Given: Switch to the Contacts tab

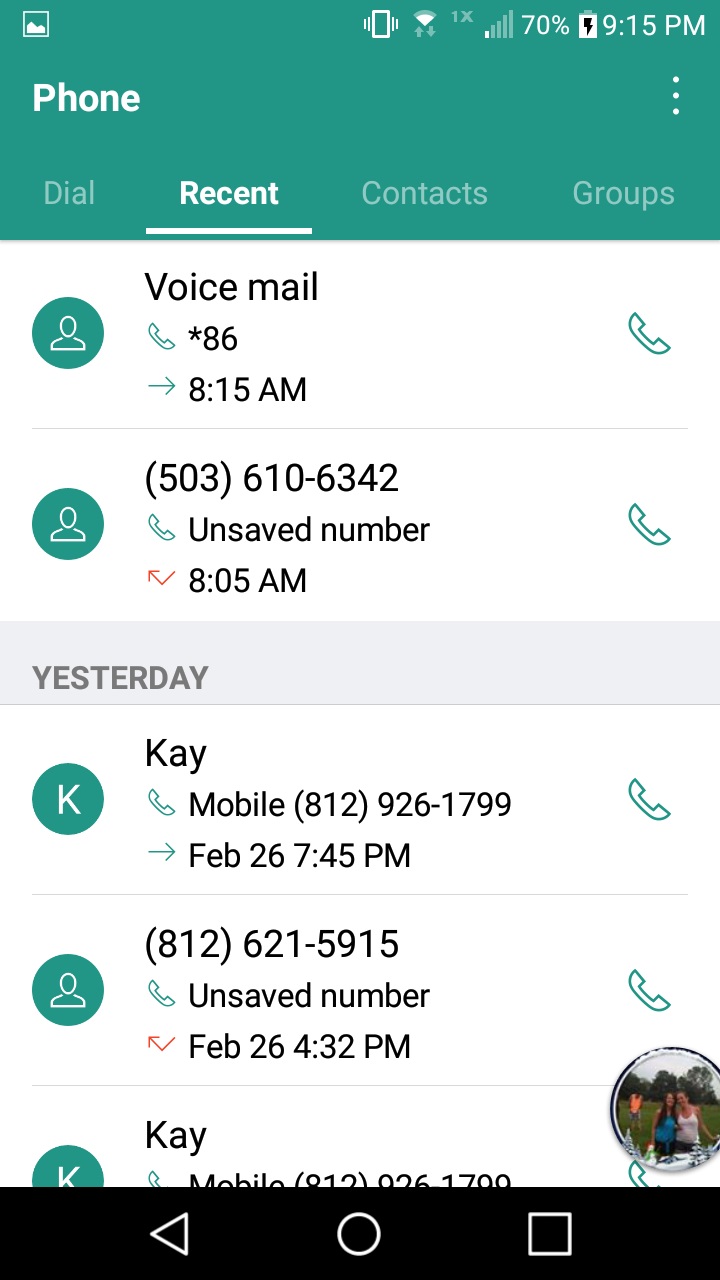Looking at the screenshot, I should coord(424,193).
